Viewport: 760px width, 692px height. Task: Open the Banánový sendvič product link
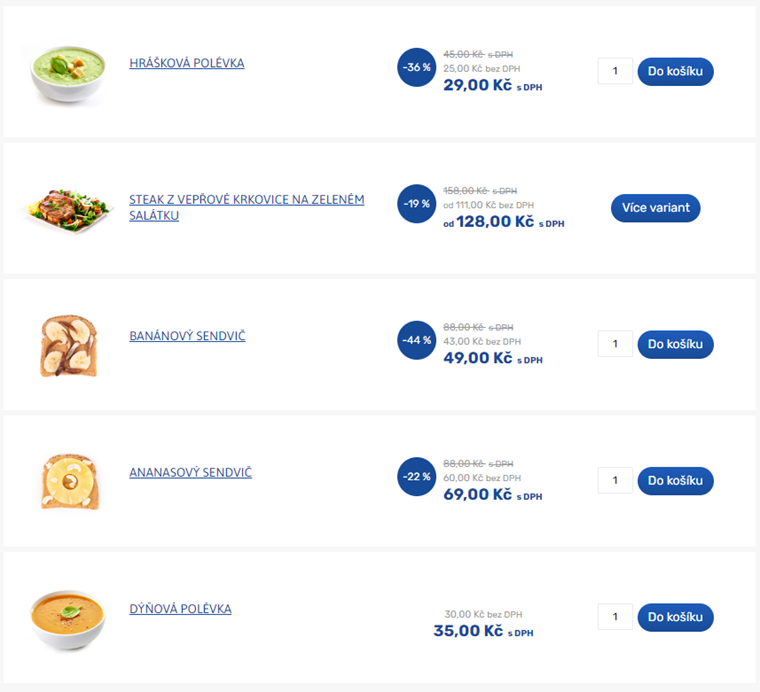[x=187, y=336]
